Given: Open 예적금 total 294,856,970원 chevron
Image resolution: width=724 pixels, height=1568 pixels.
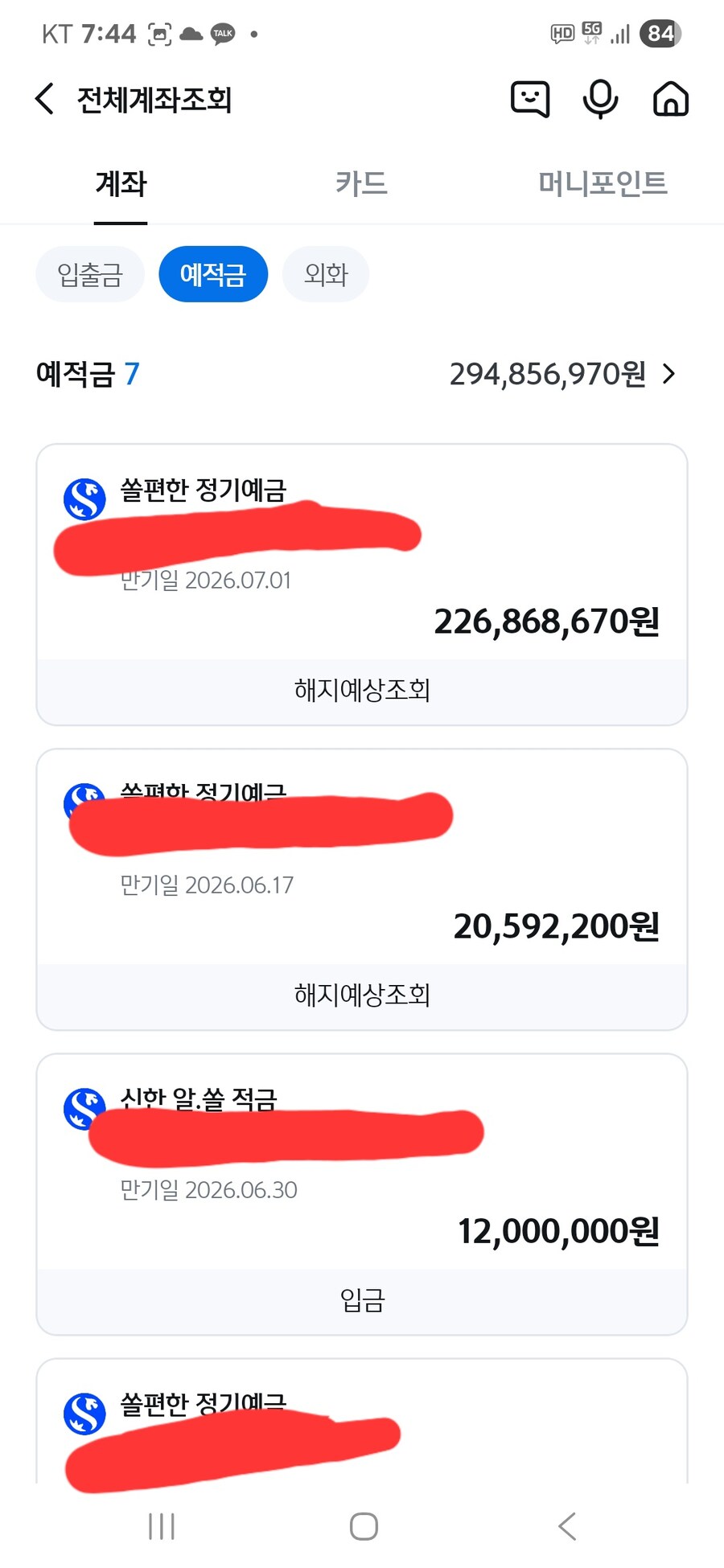Looking at the screenshot, I should (x=668, y=374).
